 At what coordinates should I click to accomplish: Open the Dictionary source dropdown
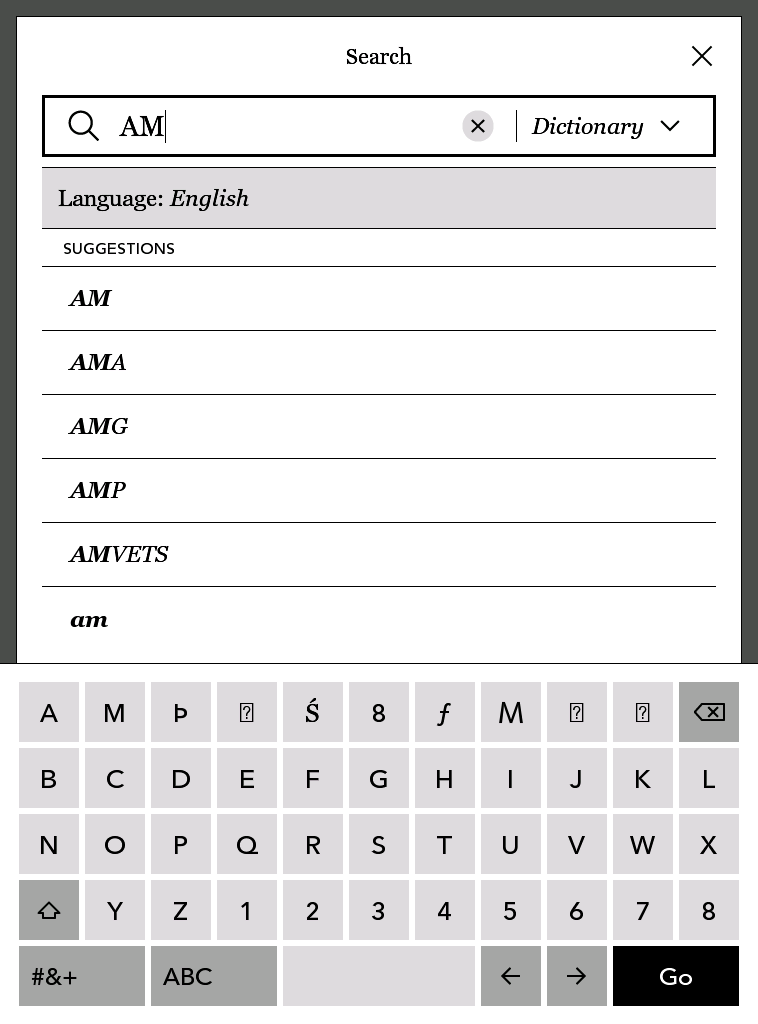click(607, 126)
